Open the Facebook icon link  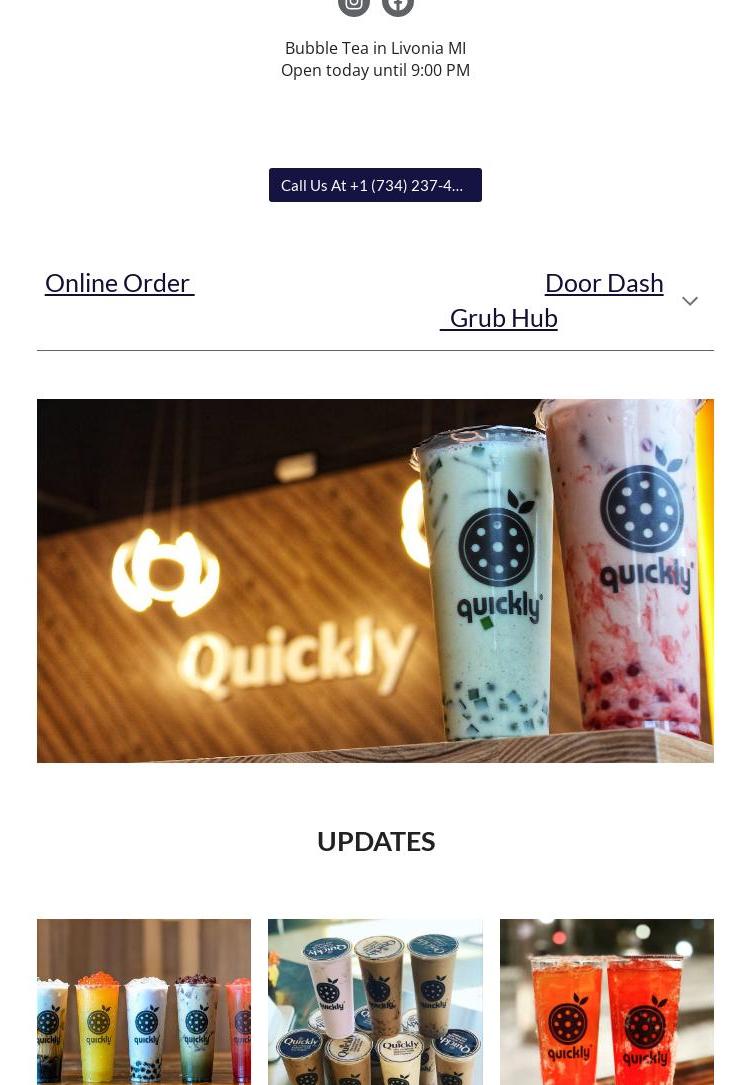398,5
